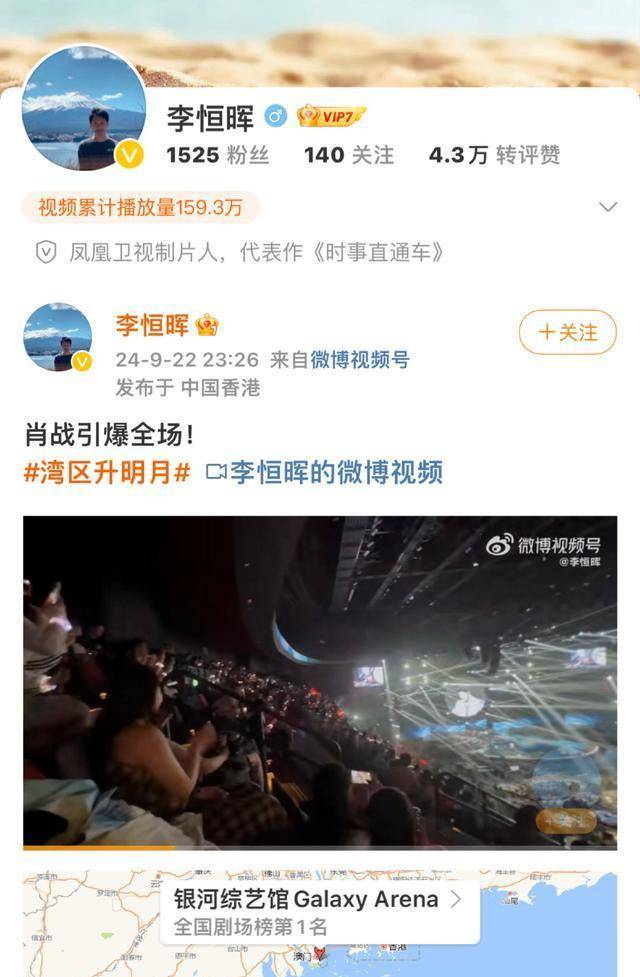
Task: Open the 李恒晖的微博视频 video link
Action: pyautogui.click(x=325, y=472)
